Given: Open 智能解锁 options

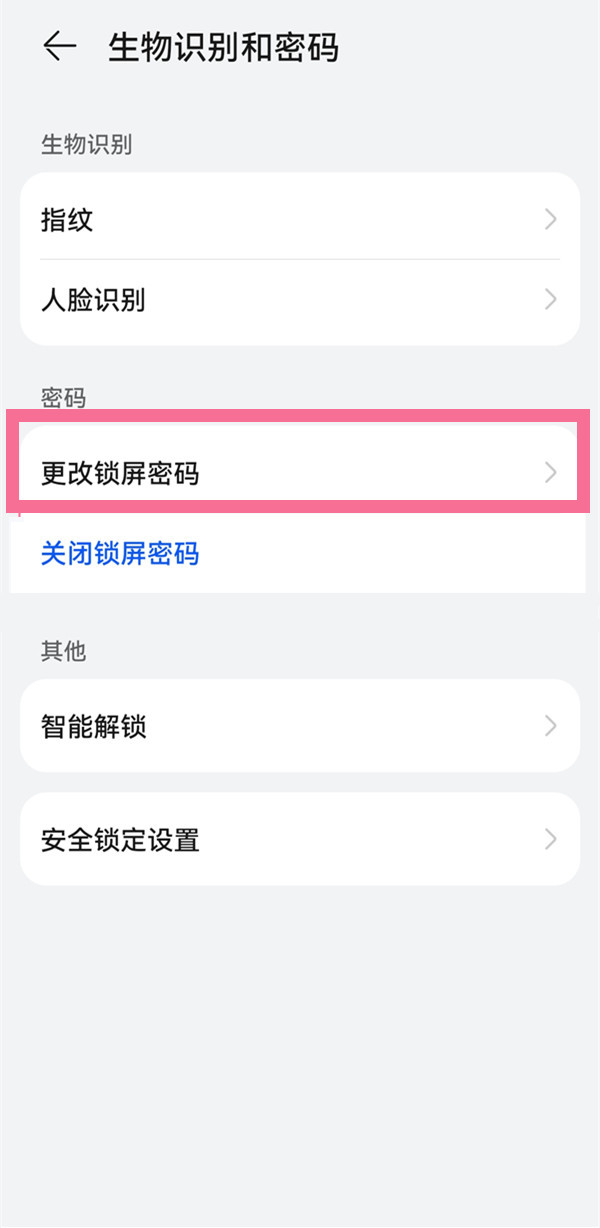Looking at the screenshot, I should click(x=299, y=726).
